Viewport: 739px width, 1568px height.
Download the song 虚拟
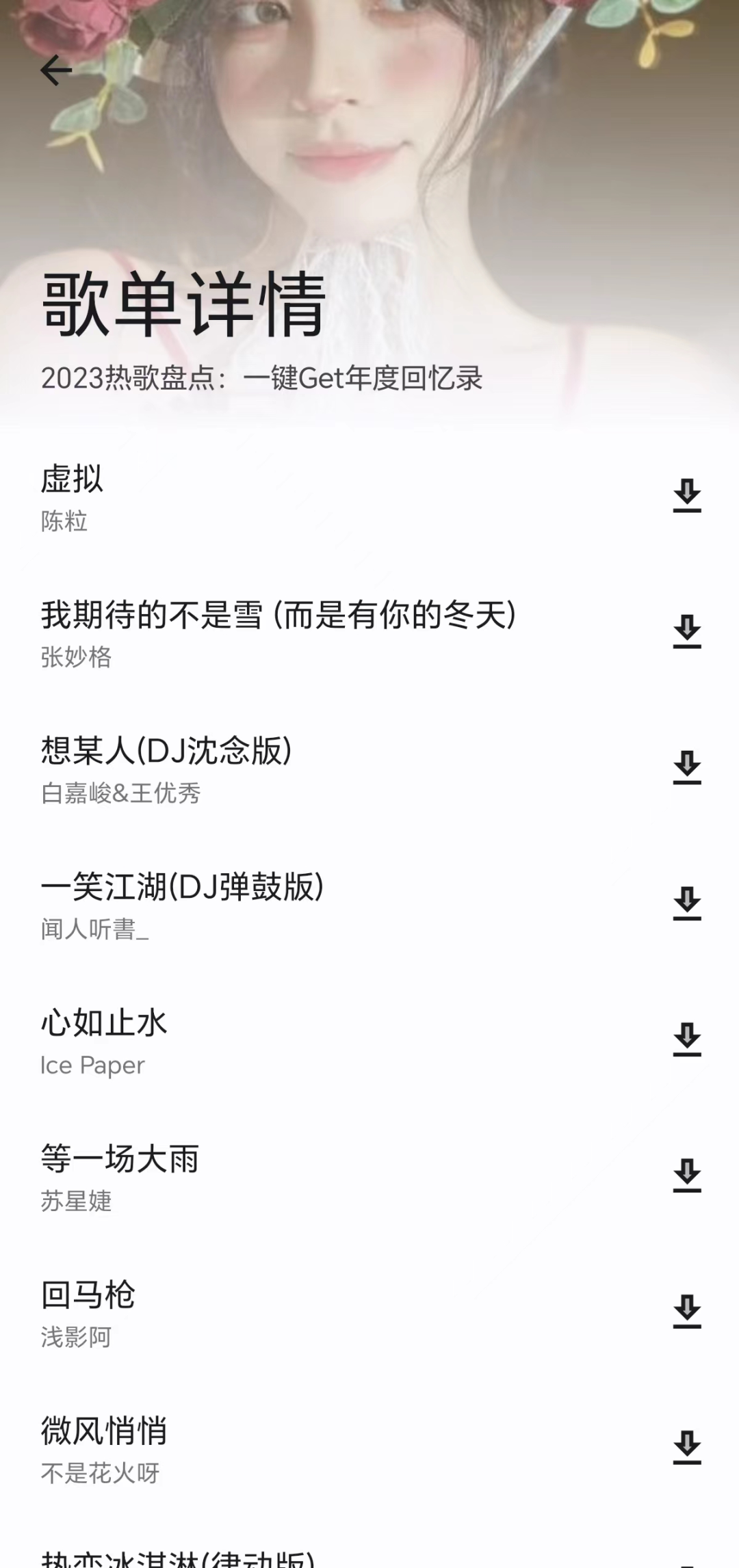coord(687,496)
